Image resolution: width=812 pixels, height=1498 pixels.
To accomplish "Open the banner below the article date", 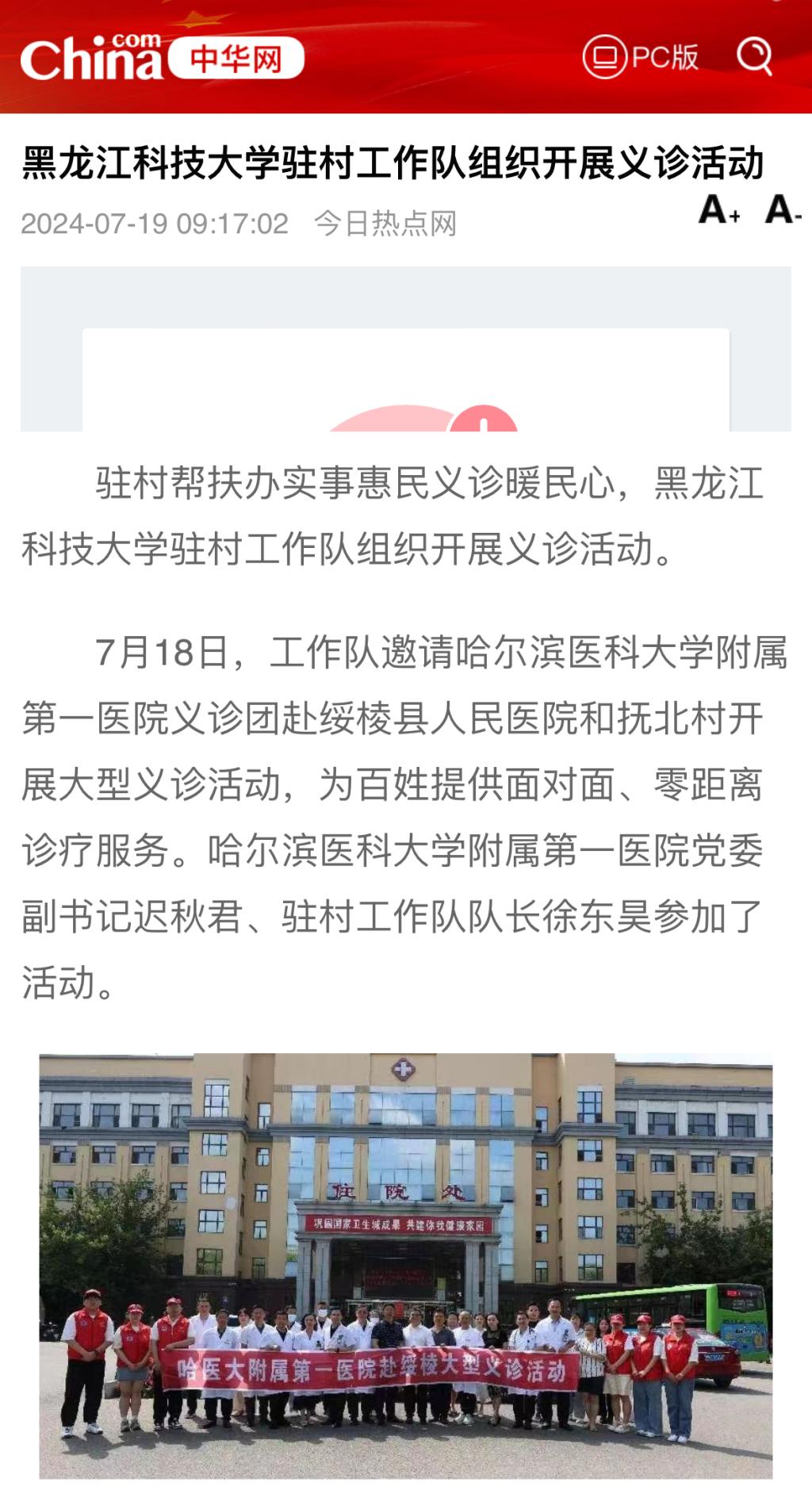I will pos(406,350).
